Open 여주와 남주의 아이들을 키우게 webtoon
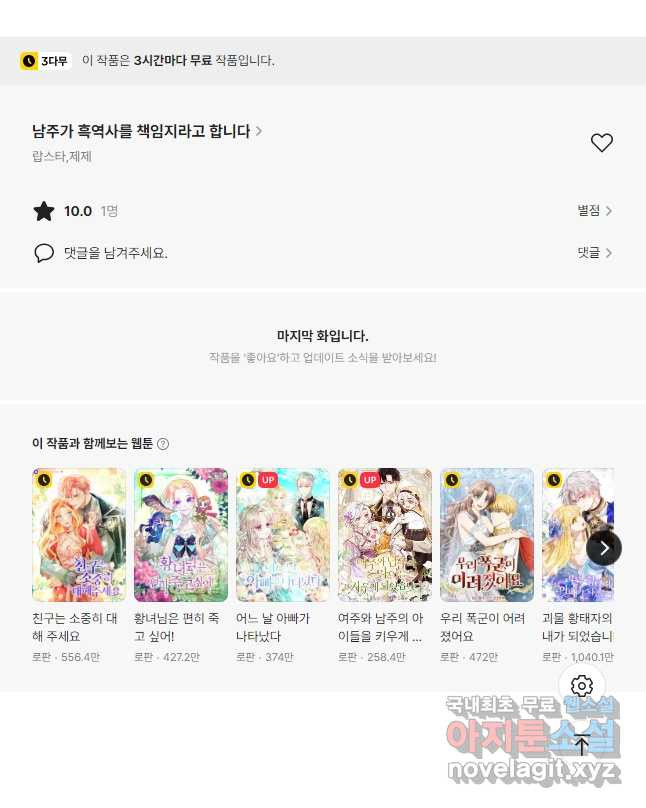Image resolution: width=646 pixels, height=808 pixels. [385, 535]
